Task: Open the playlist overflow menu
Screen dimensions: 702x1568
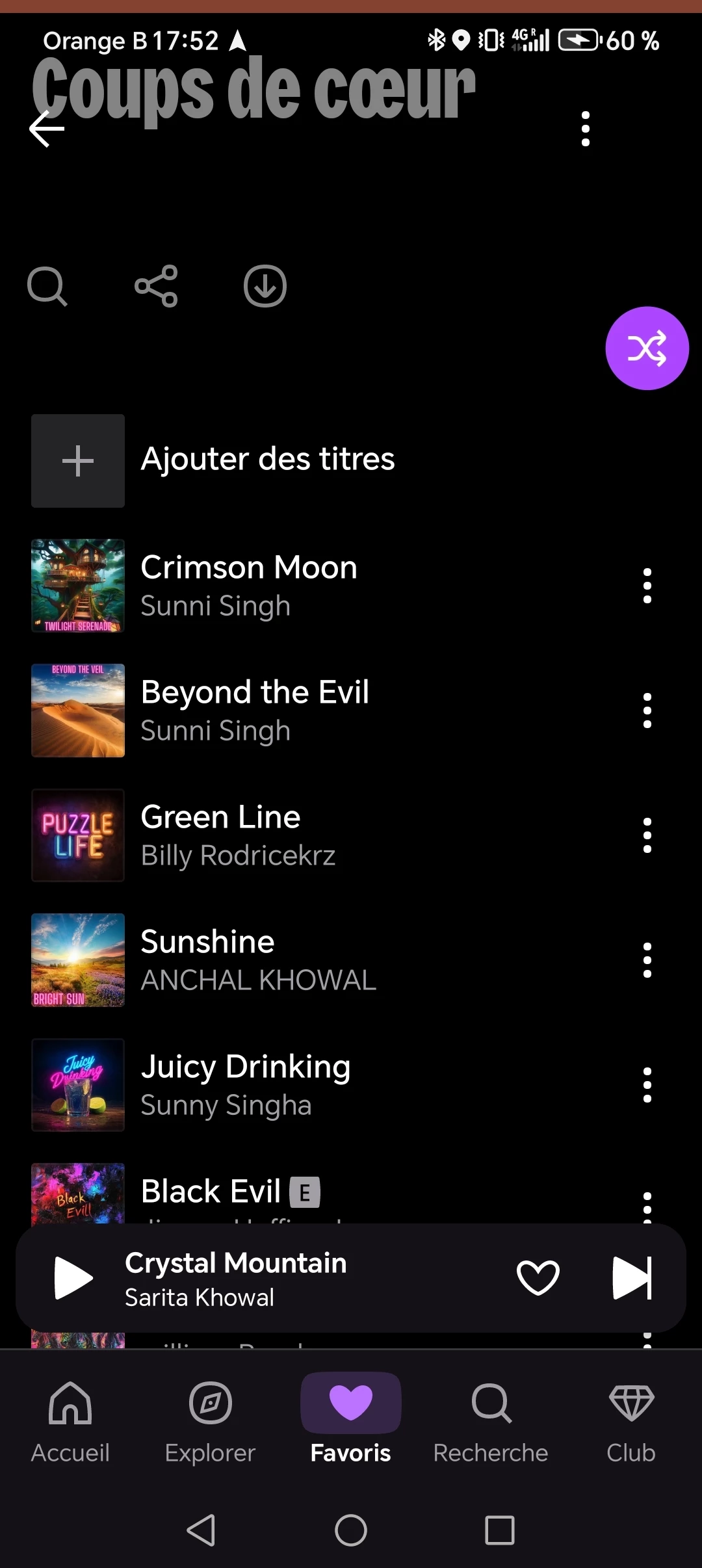Action: coord(586,129)
